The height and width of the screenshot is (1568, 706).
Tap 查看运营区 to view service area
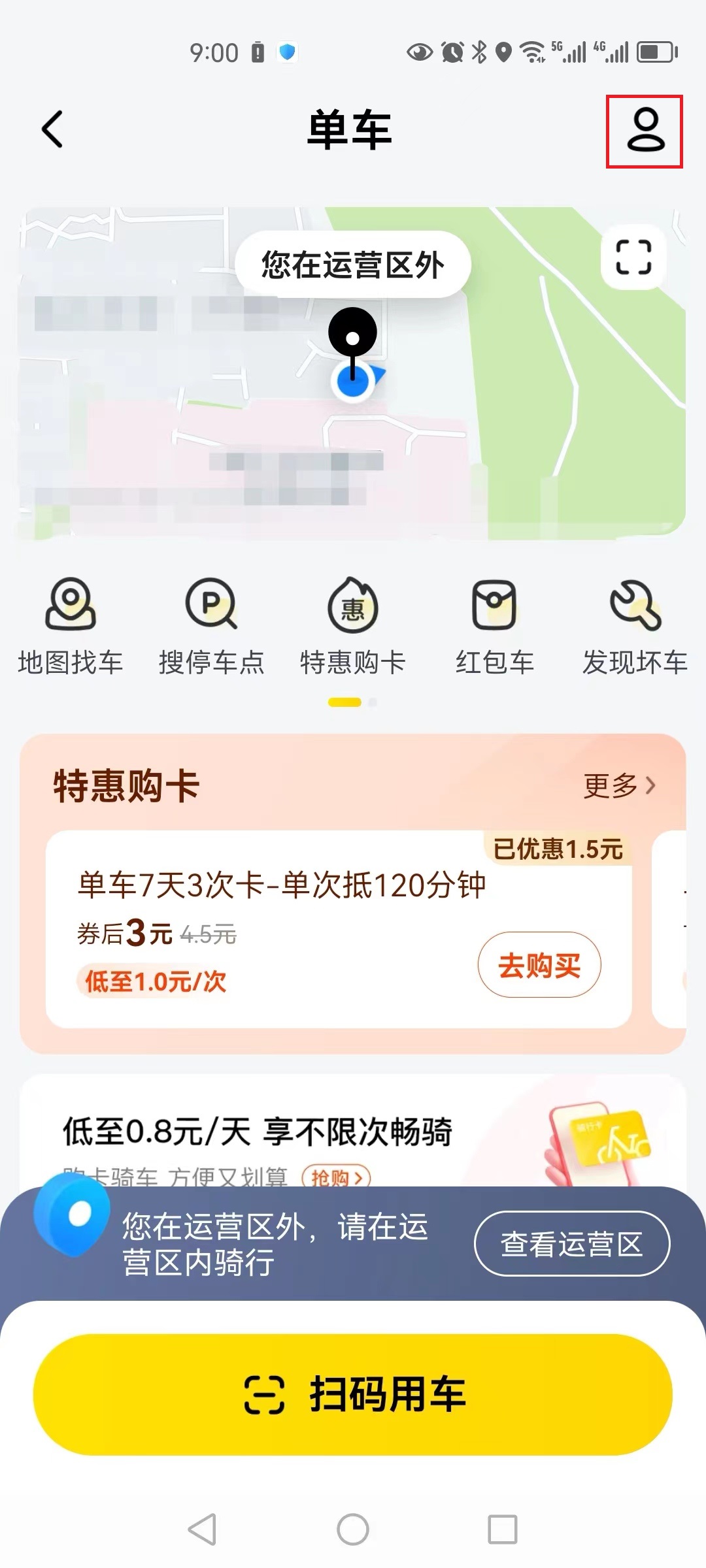click(x=572, y=1244)
